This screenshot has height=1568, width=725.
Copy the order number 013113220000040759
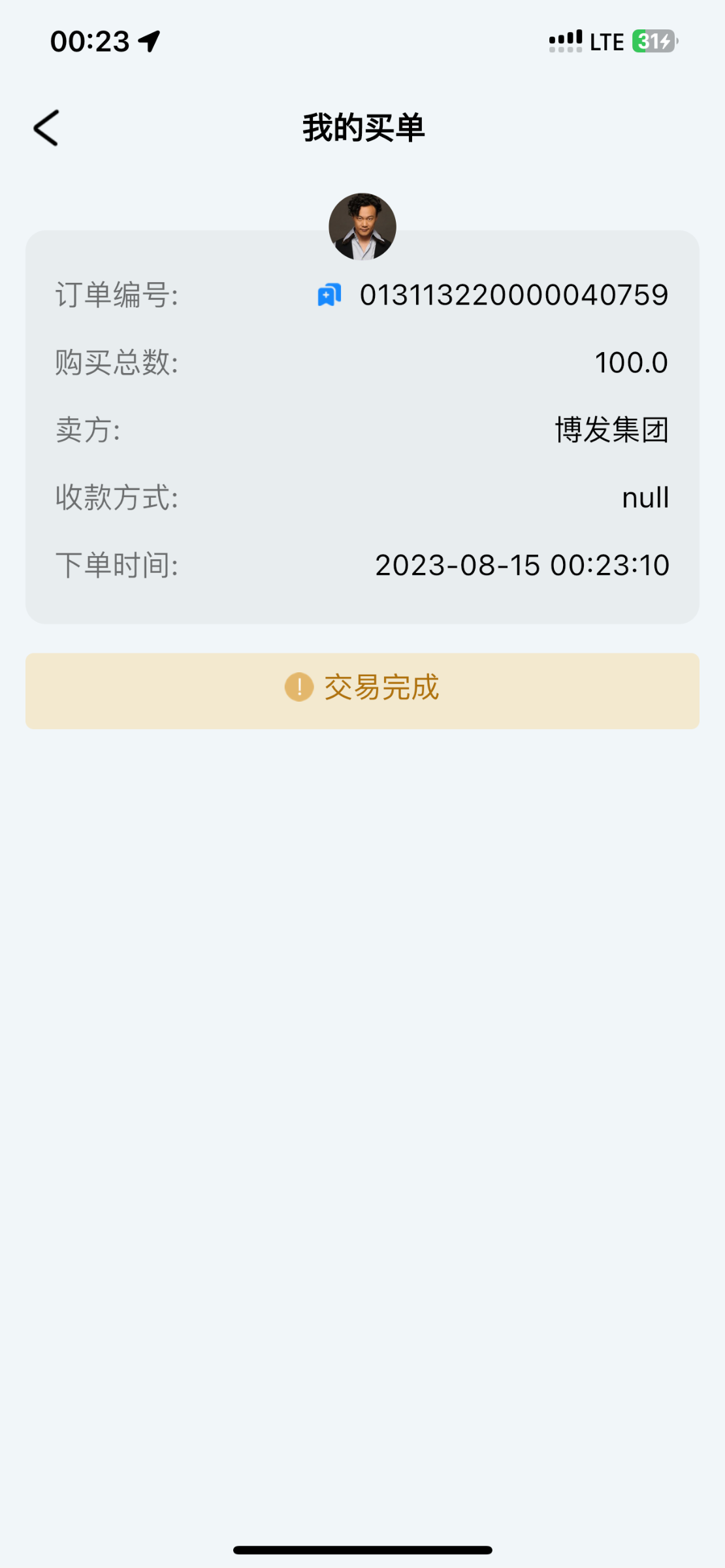click(x=514, y=295)
